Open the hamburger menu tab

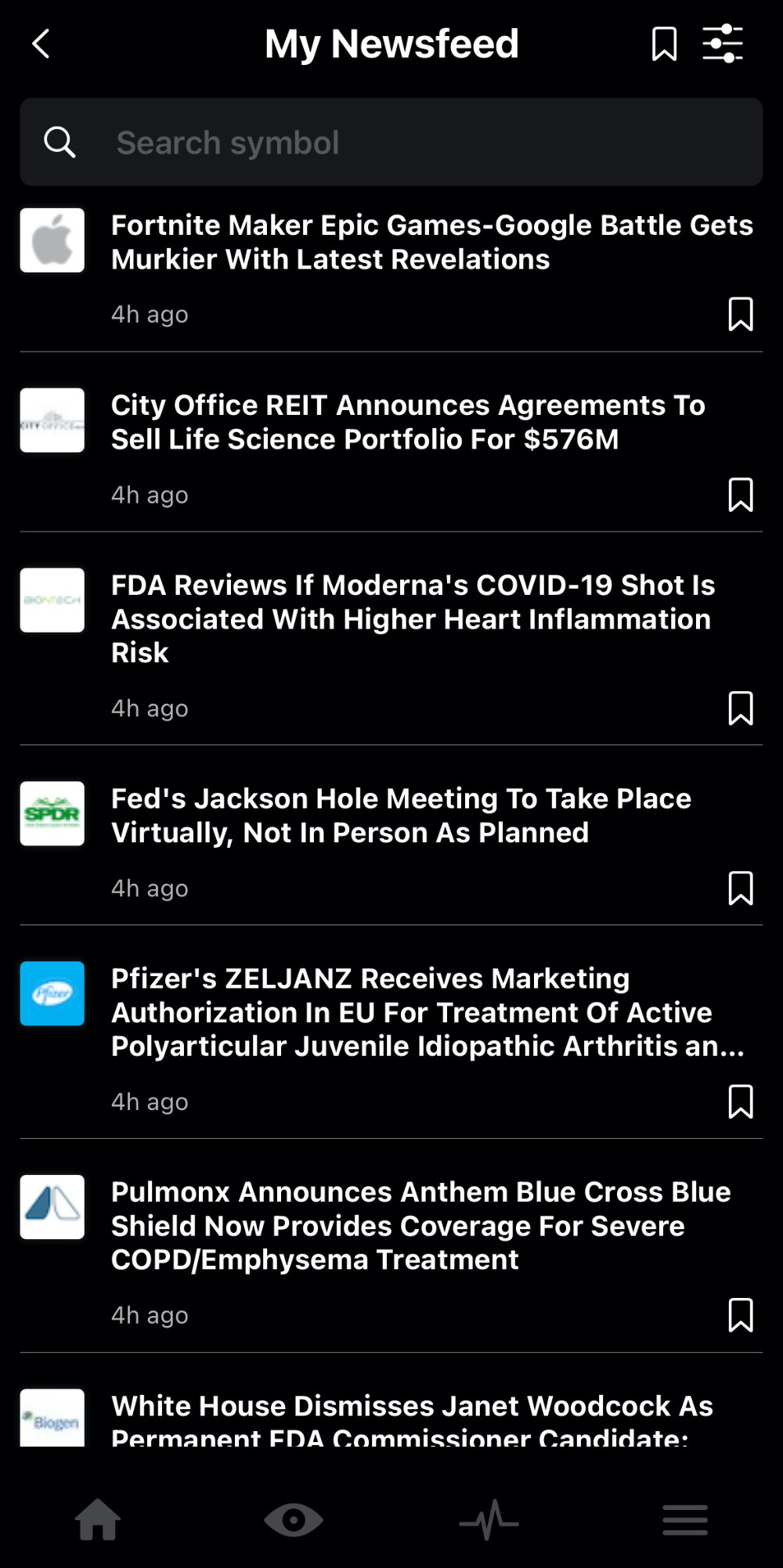tap(685, 1519)
